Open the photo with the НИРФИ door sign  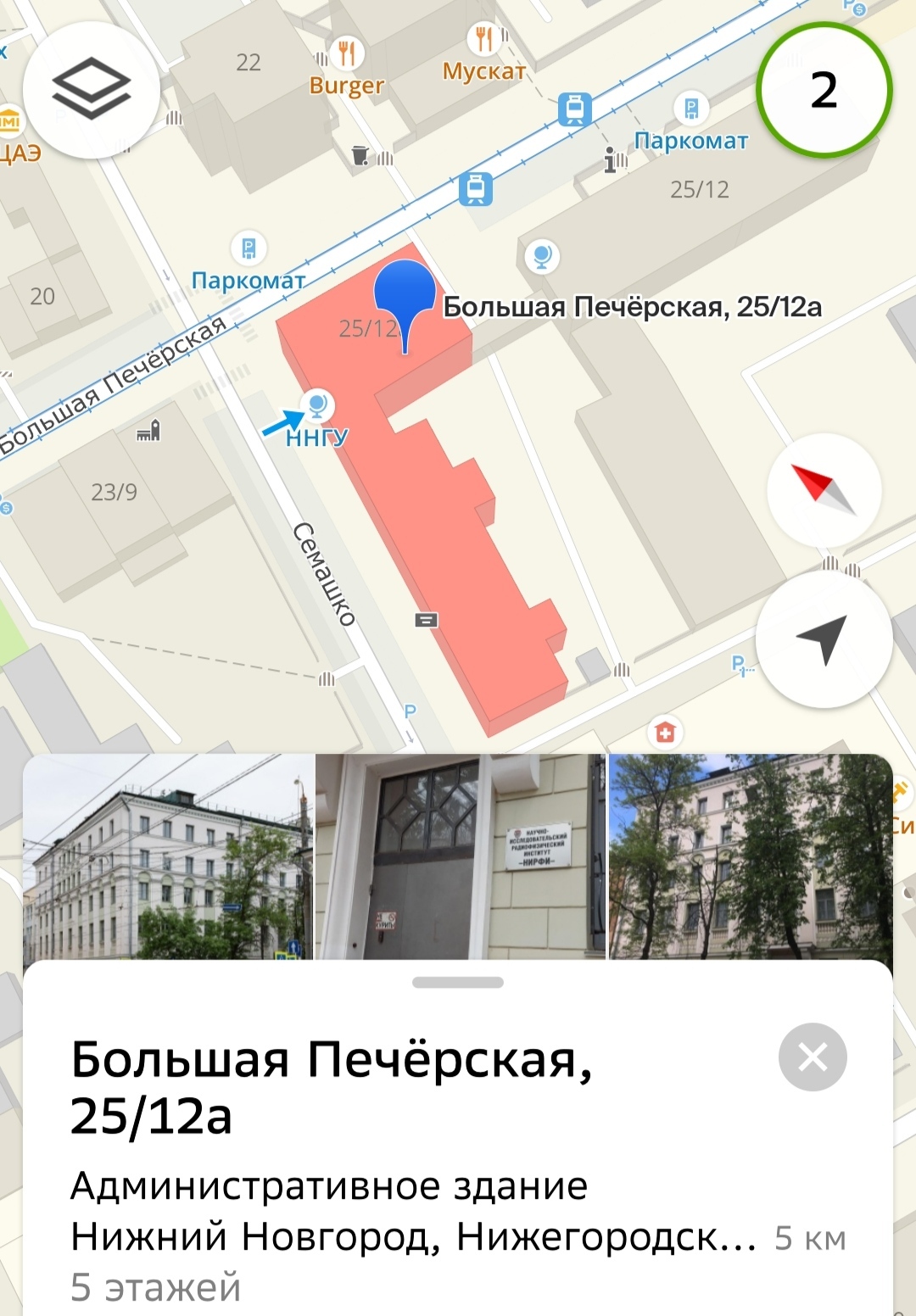461,856
